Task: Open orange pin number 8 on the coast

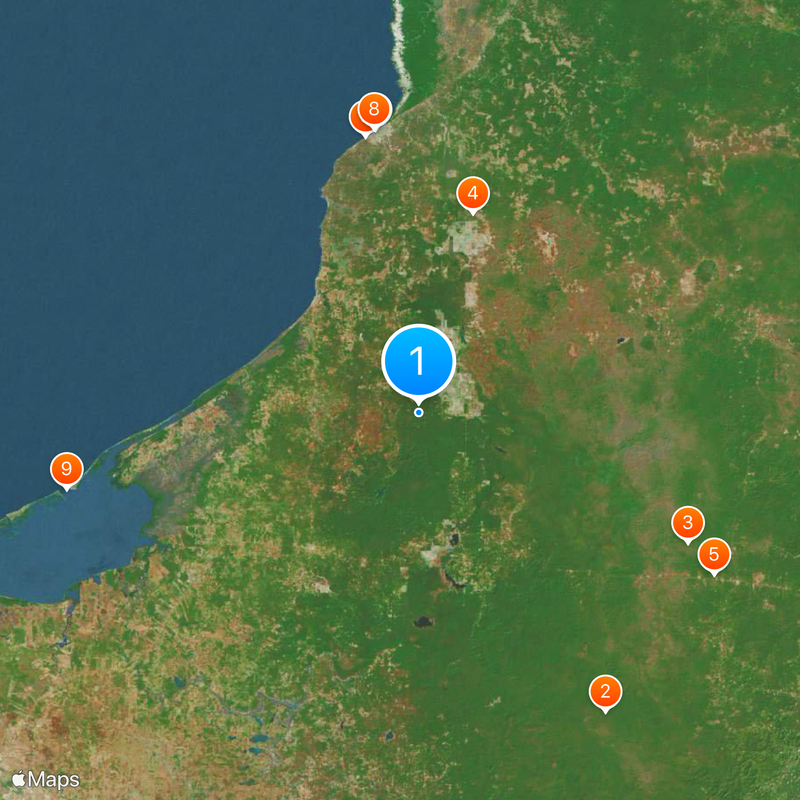Action: (375, 108)
